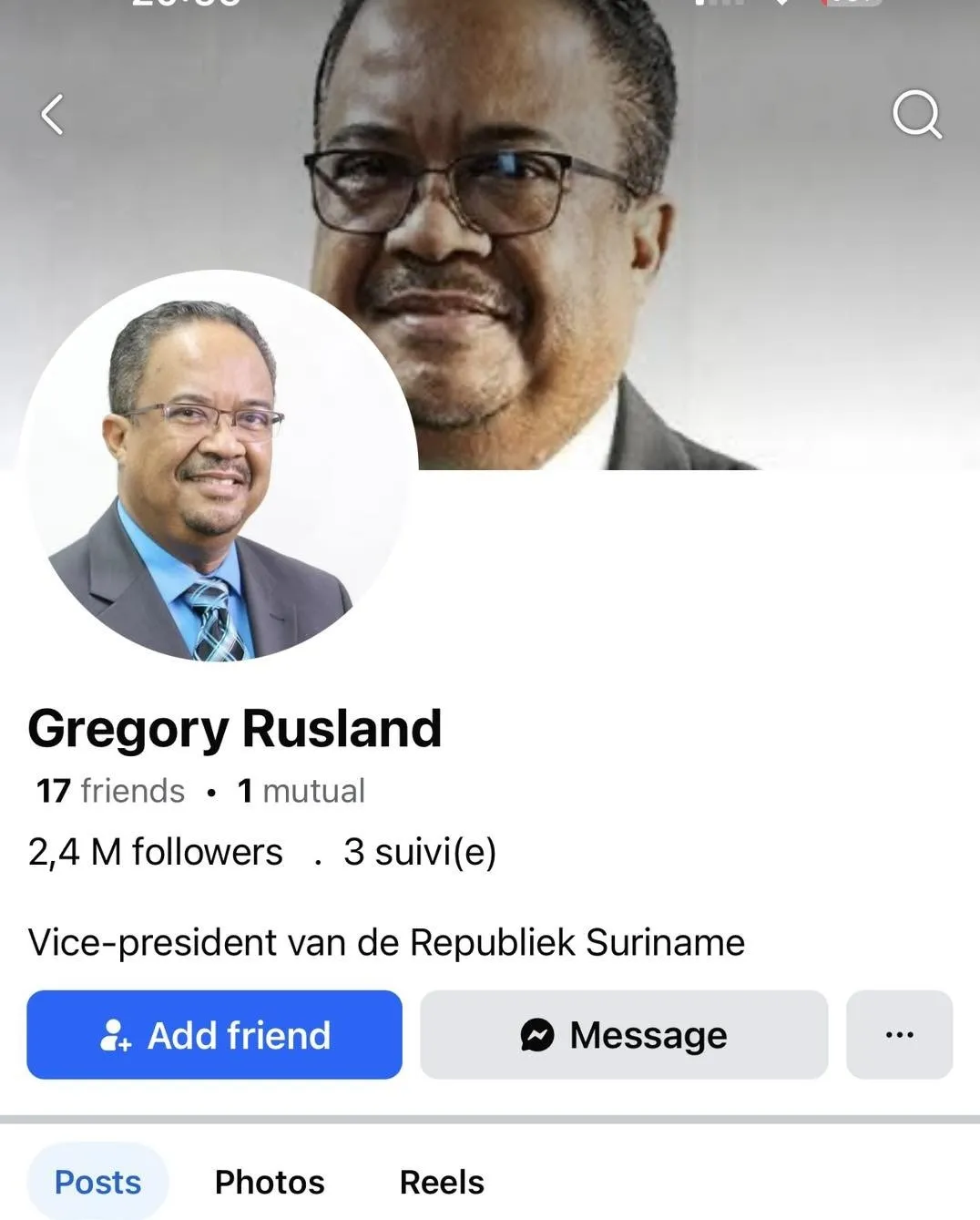Viewport: 980px width, 1220px height.
Task: Tap the Add friend button
Action: pyautogui.click(x=214, y=1035)
